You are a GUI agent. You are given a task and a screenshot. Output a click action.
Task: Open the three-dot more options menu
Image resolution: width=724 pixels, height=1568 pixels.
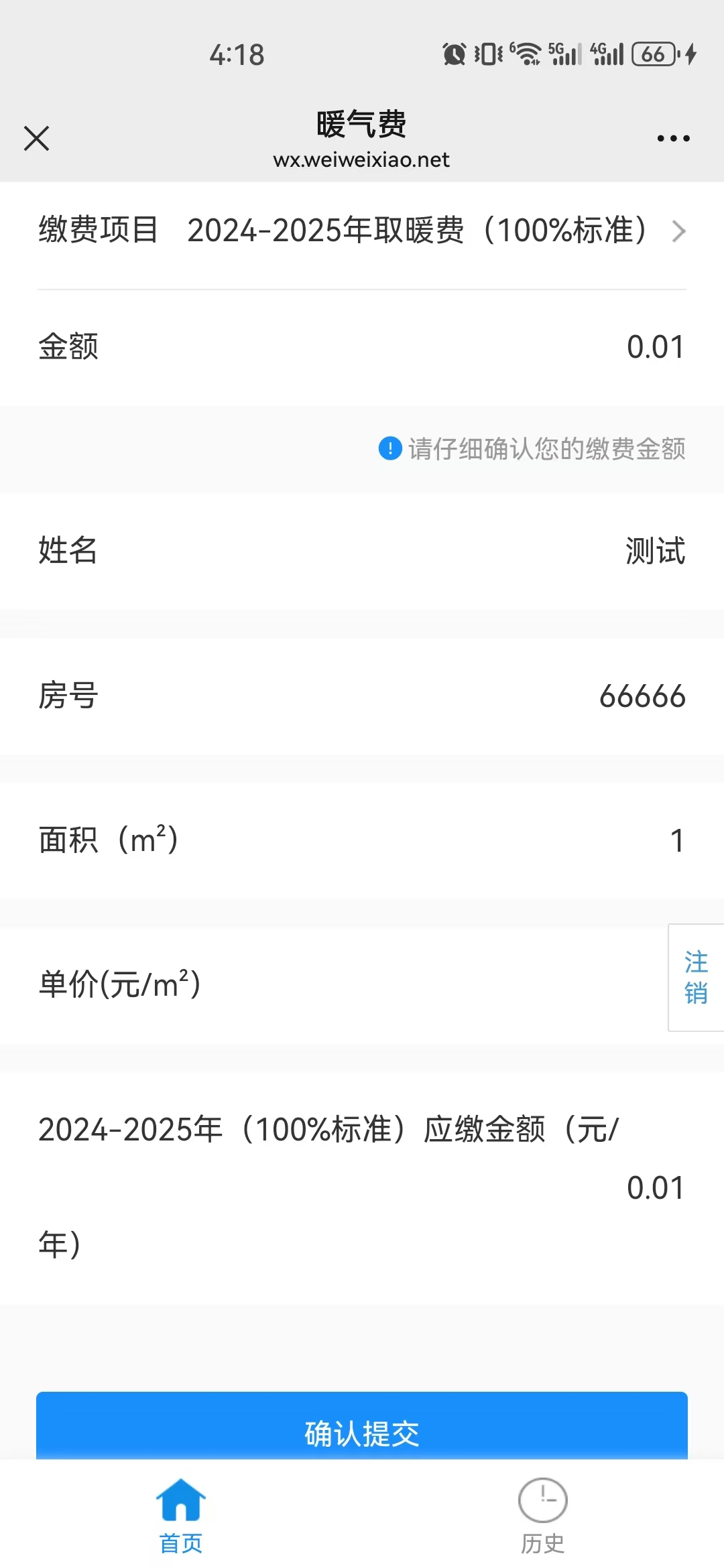click(x=673, y=139)
